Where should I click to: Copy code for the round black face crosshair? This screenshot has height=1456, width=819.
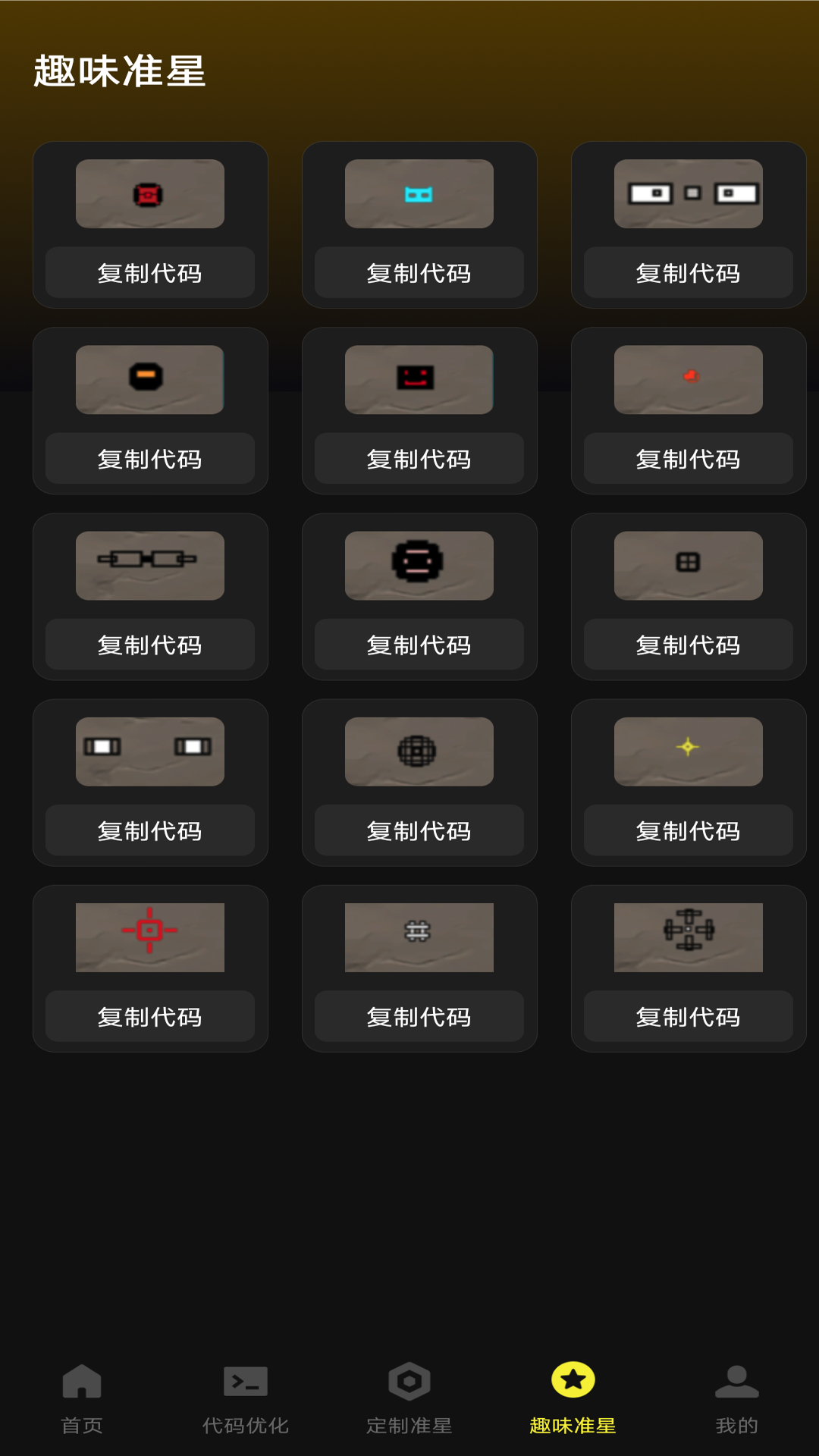click(419, 645)
